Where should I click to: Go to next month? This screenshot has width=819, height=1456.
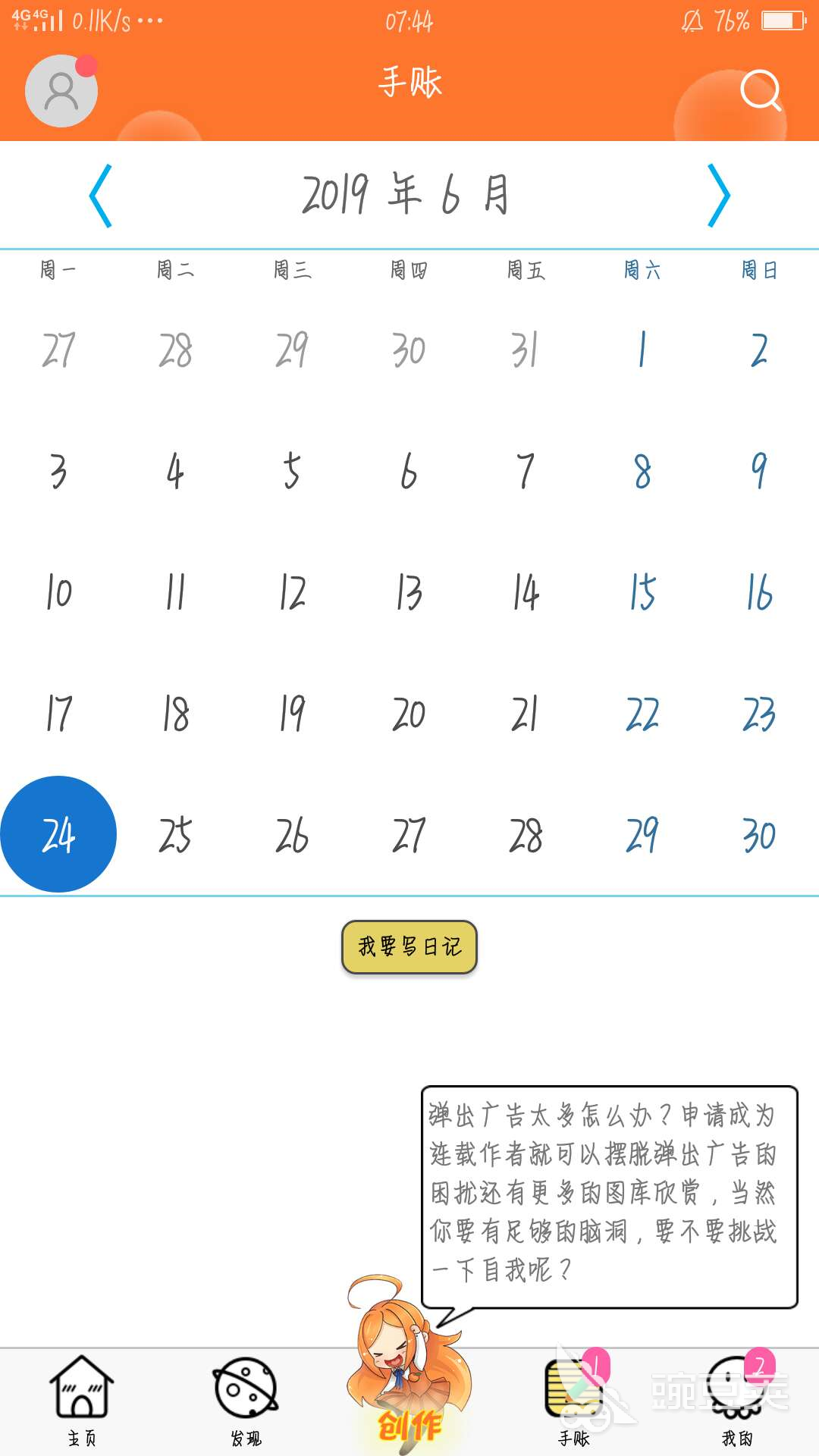point(718,196)
